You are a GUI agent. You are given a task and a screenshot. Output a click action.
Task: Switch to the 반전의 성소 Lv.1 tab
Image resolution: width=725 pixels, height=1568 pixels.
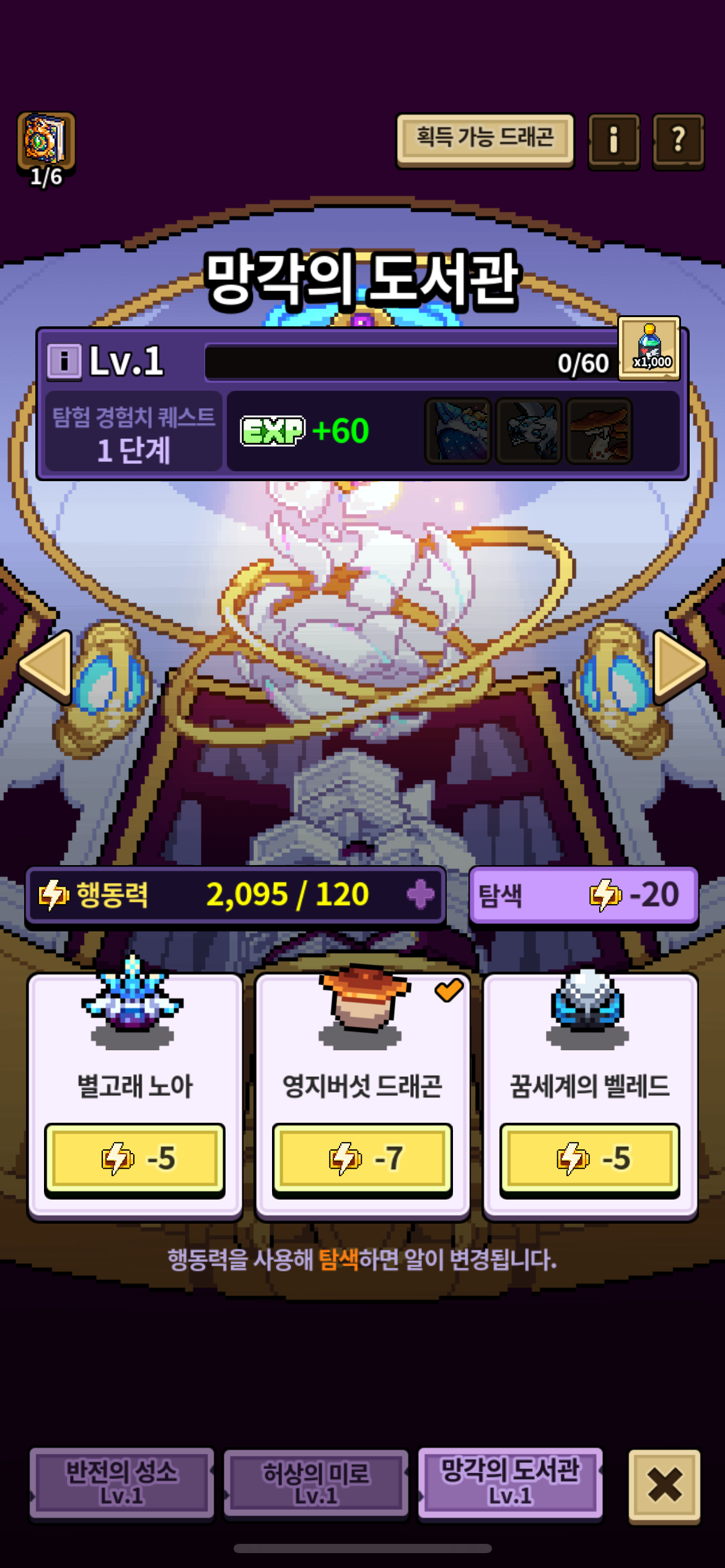click(x=121, y=1483)
